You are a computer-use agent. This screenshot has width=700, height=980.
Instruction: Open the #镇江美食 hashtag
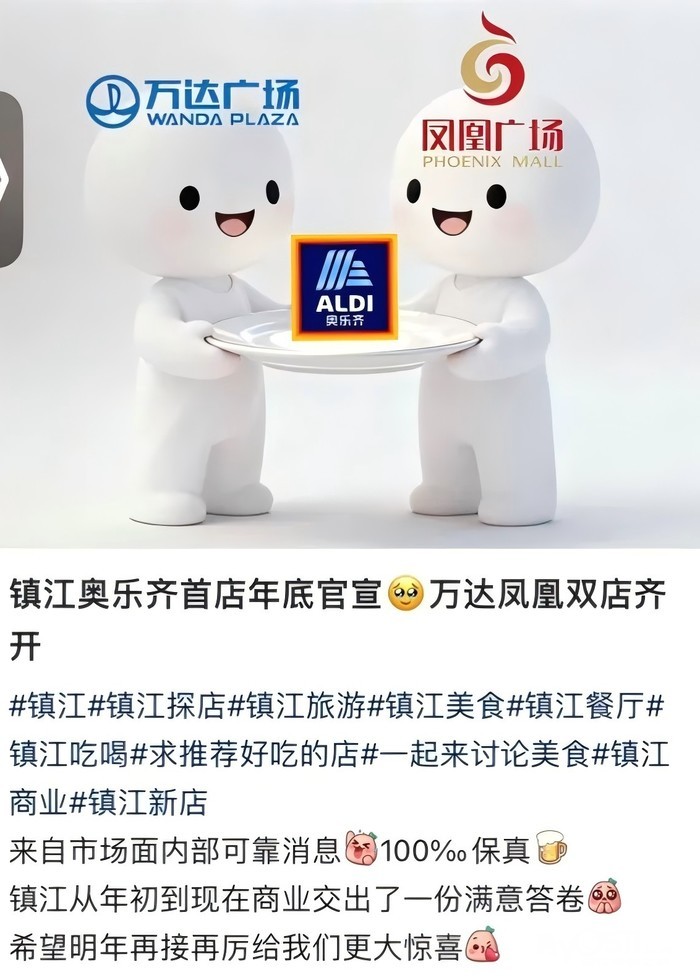click(436, 706)
